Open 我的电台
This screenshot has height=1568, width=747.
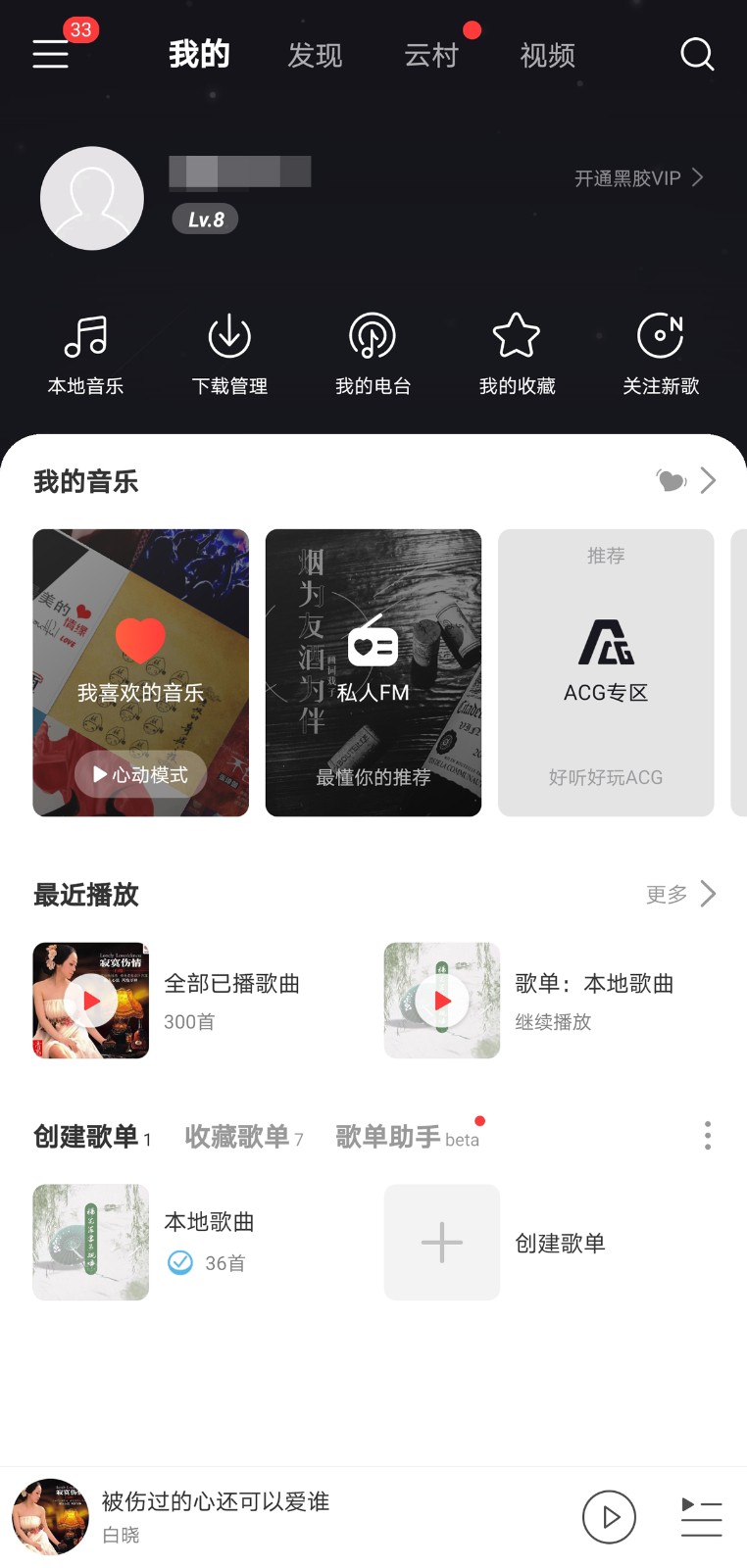coord(373,355)
